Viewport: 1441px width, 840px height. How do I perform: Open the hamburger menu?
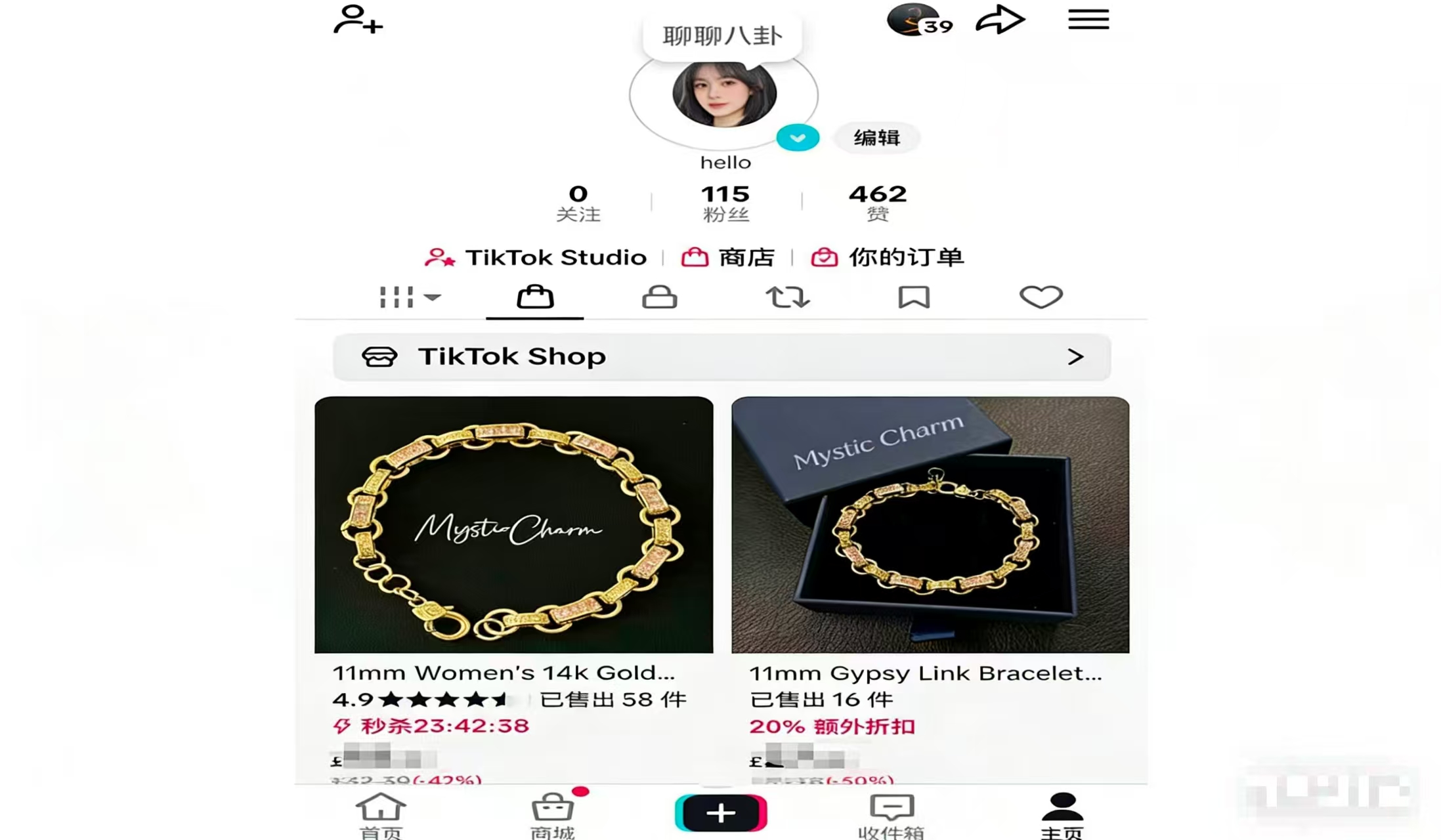(1088, 20)
